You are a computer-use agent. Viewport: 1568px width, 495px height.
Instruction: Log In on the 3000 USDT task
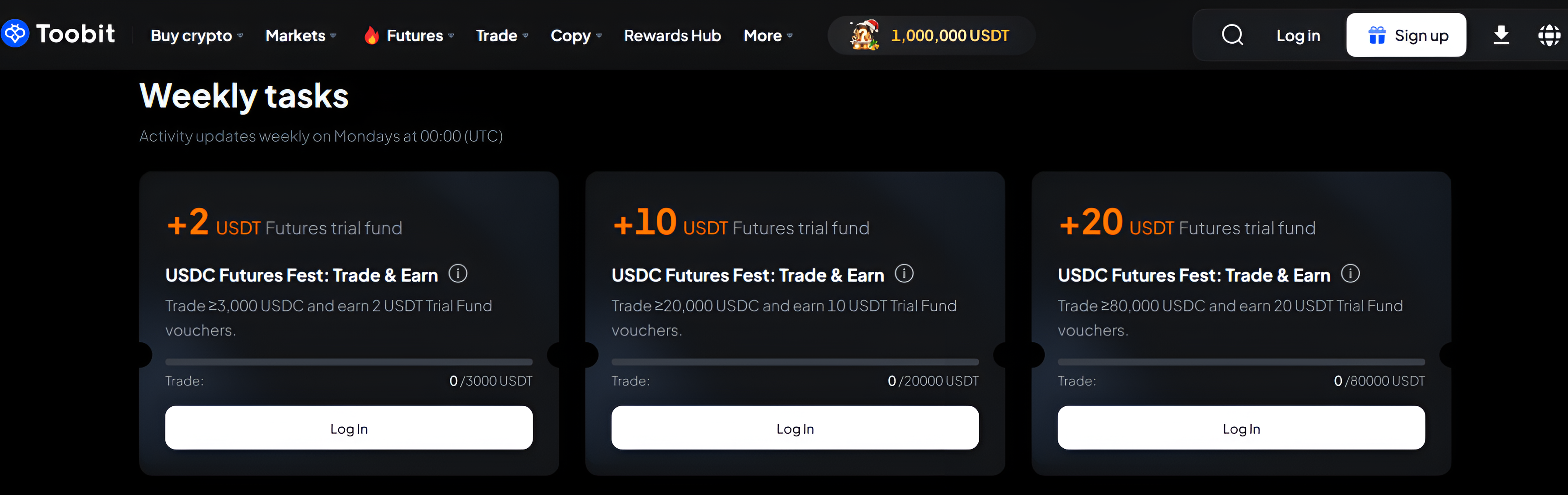[349, 428]
